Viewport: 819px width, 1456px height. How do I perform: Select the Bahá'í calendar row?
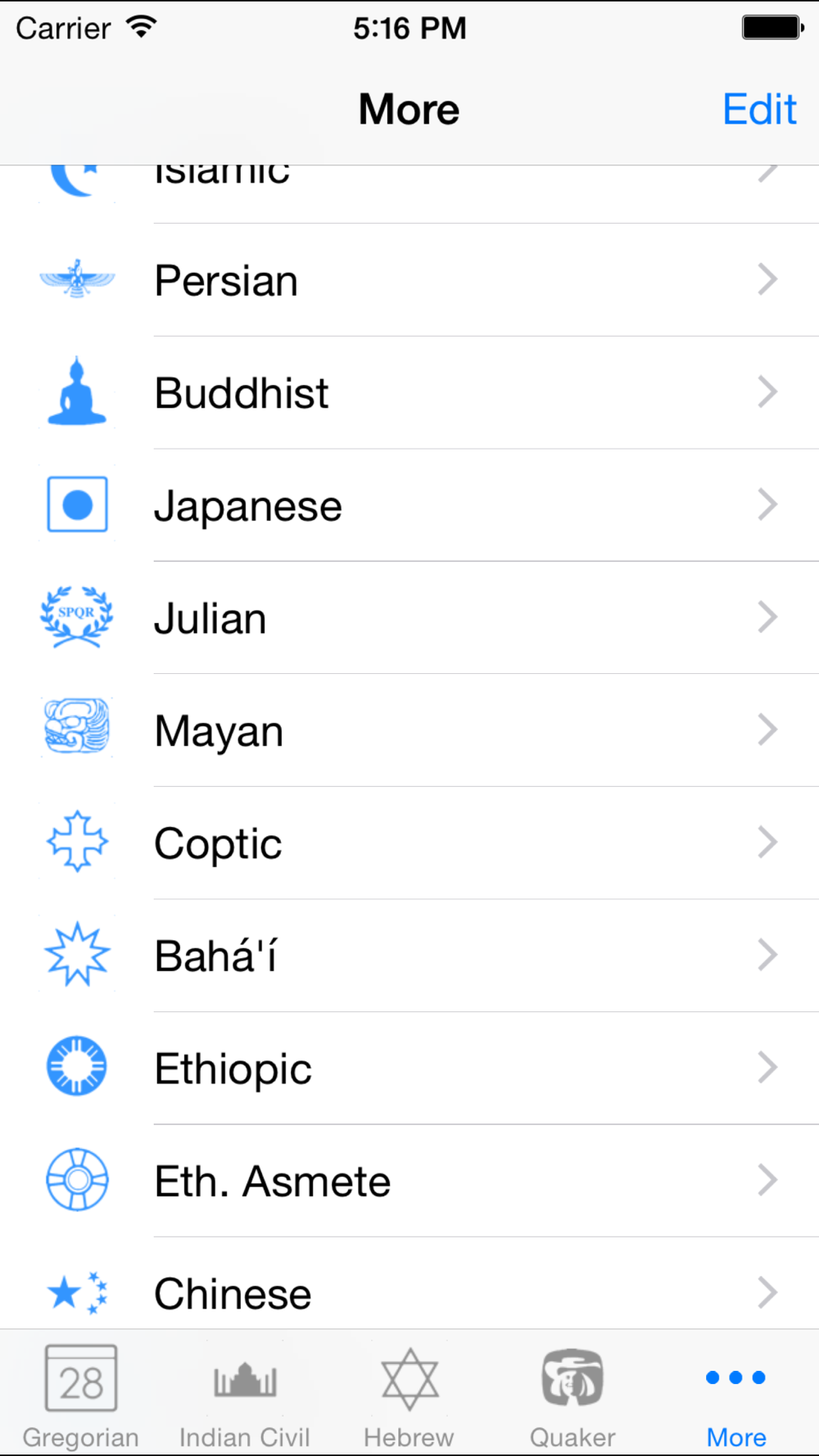409,956
